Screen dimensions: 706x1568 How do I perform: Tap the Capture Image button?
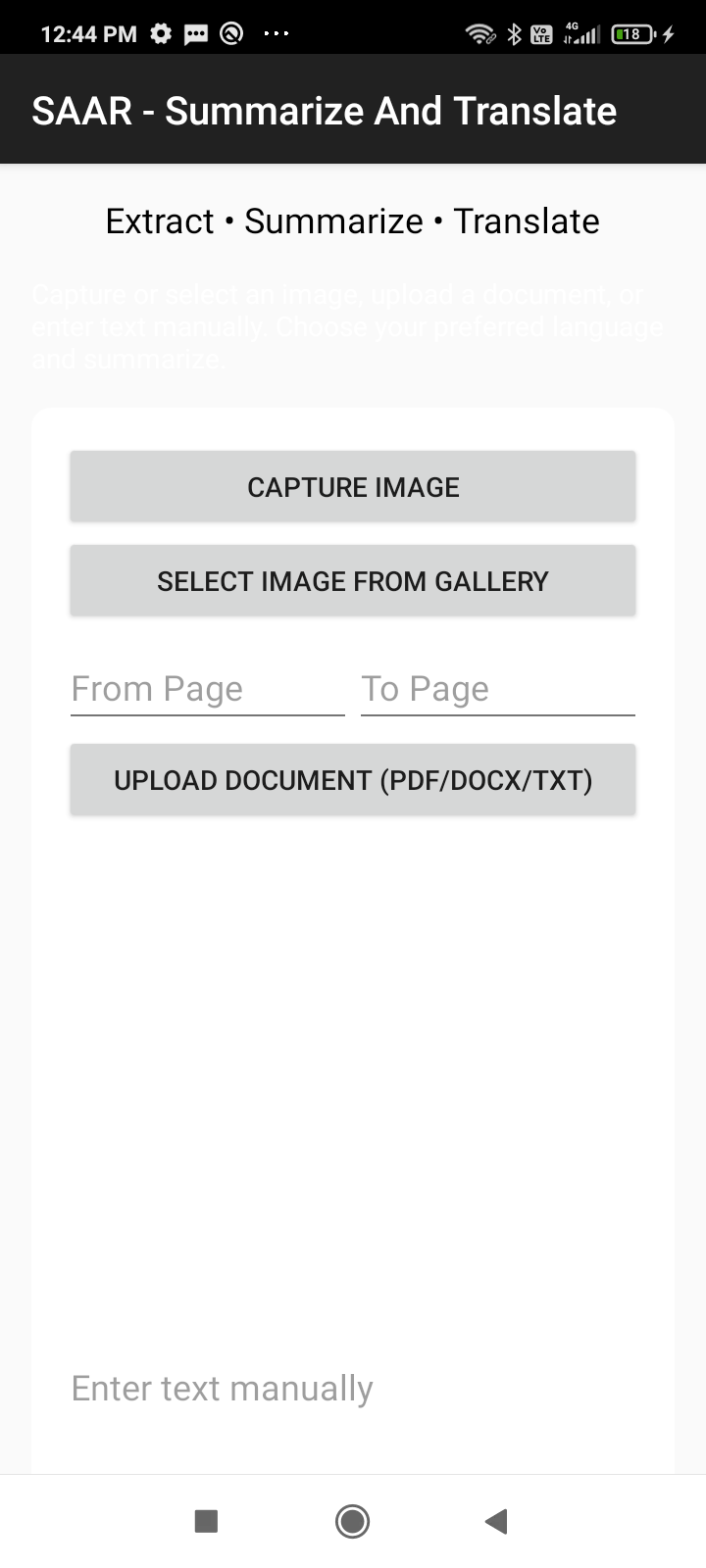353,487
